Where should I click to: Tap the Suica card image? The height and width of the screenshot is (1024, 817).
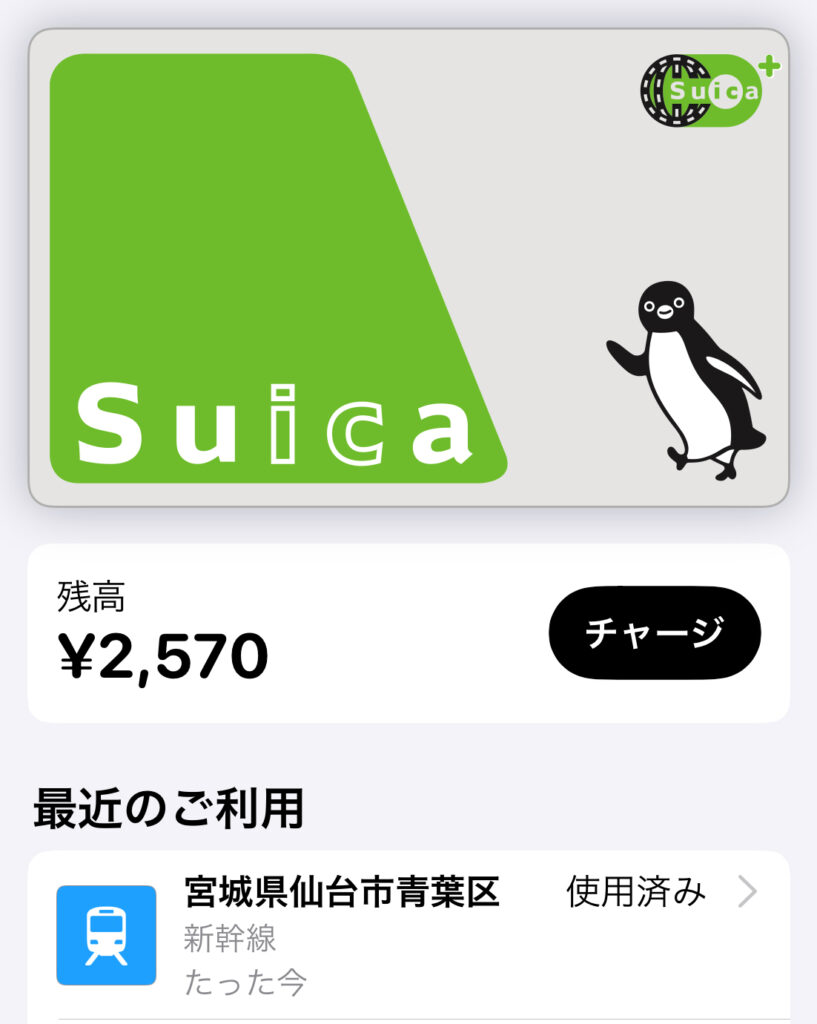tap(408, 268)
